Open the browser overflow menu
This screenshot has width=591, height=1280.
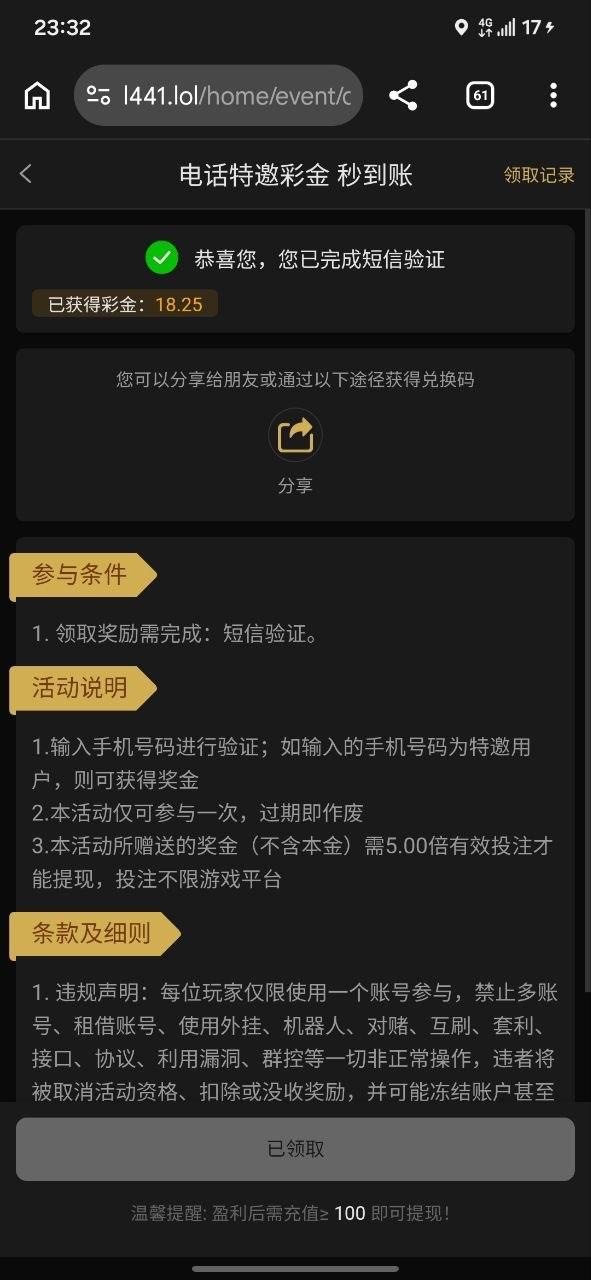tap(553, 96)
